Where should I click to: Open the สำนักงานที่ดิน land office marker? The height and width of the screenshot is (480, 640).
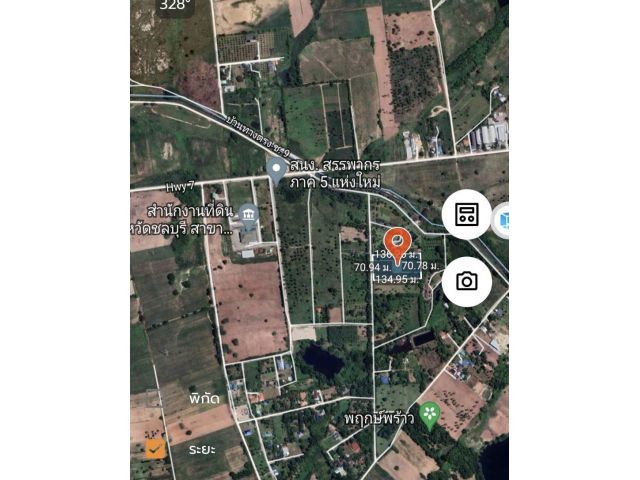pos(248,214)
